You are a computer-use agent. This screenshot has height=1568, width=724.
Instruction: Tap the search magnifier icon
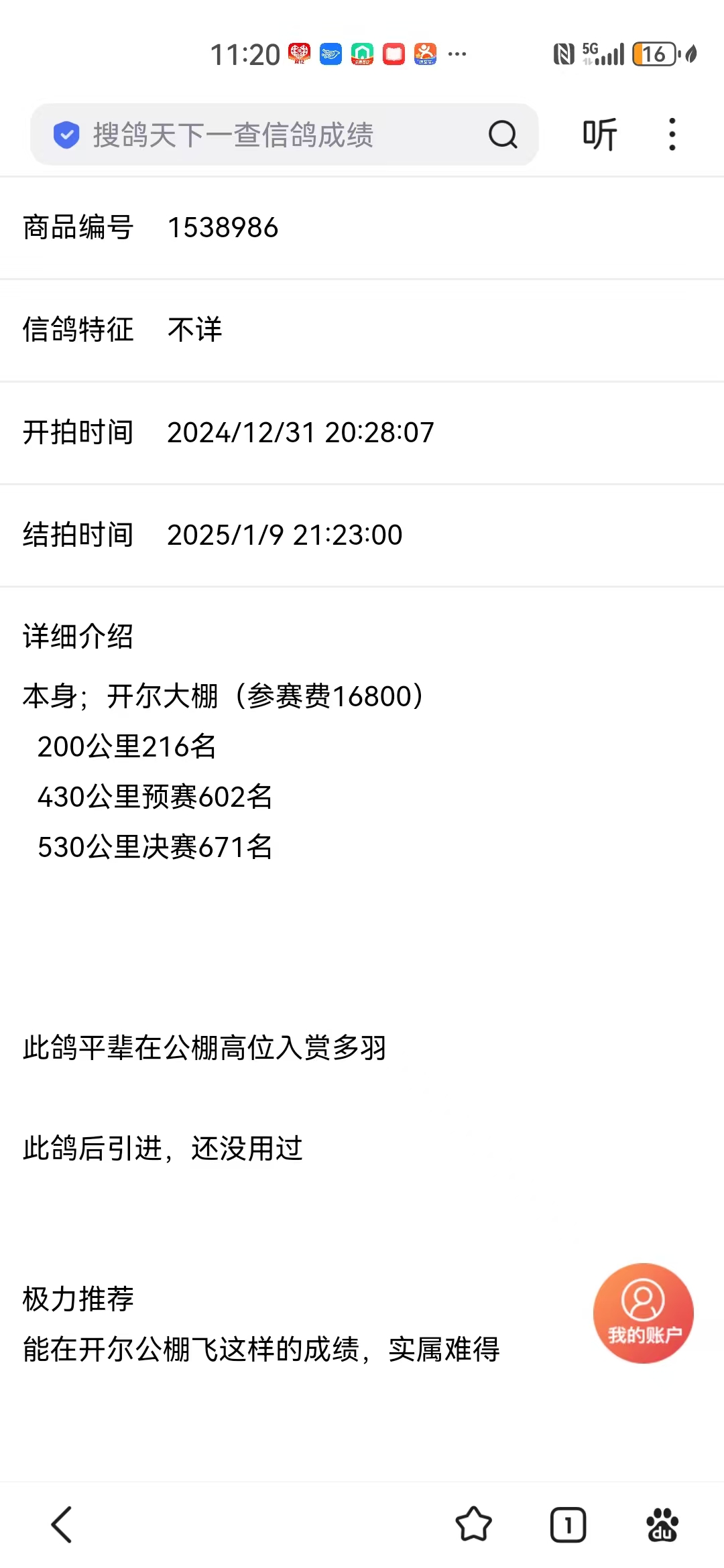(x=503, y=135)
